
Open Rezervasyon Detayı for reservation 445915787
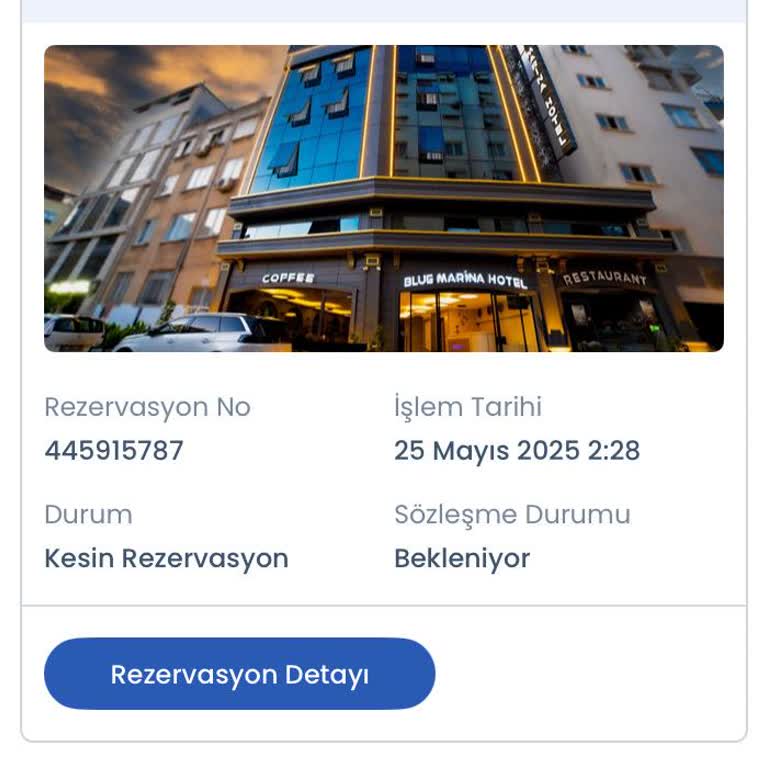coord(239,674)
